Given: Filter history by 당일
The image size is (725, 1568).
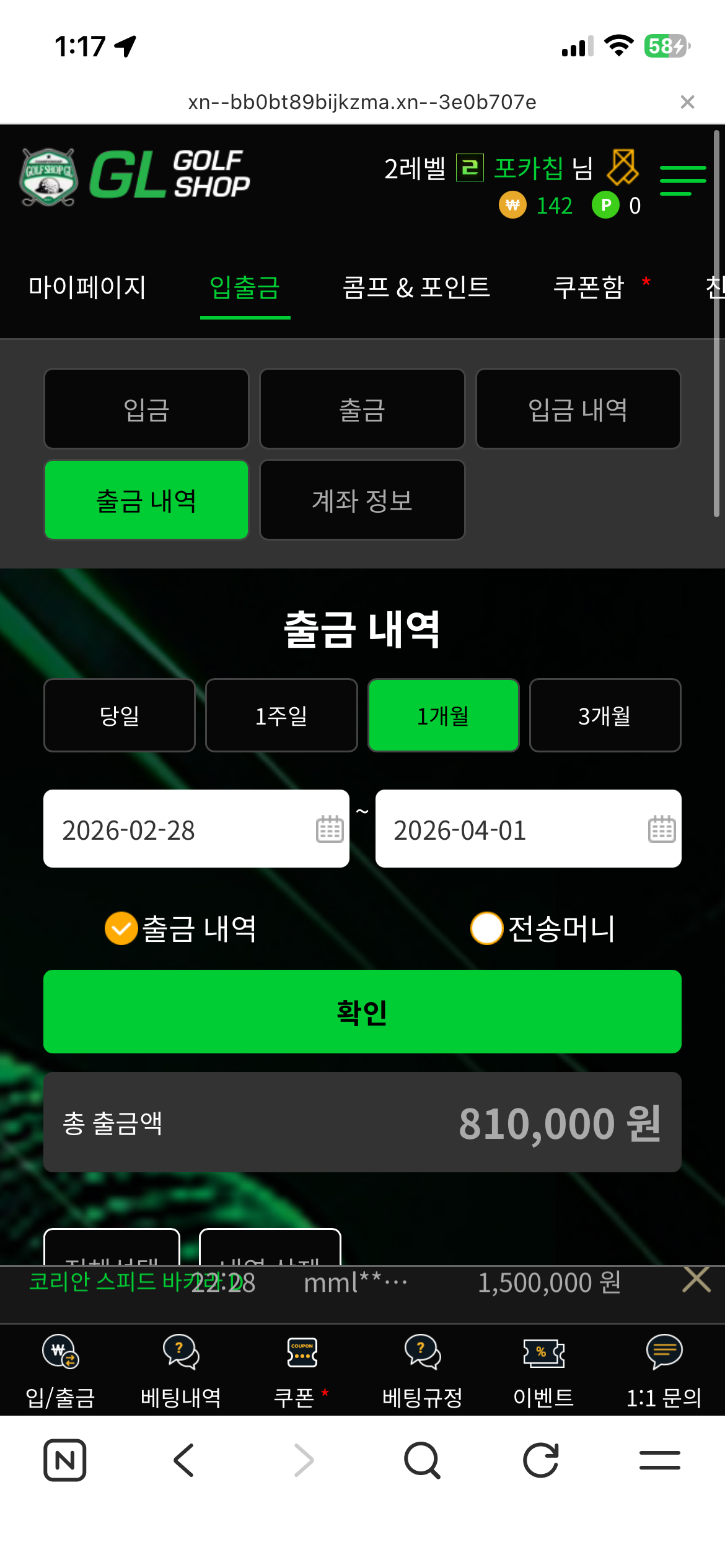Looking at the screenshot, I should 120,716.
